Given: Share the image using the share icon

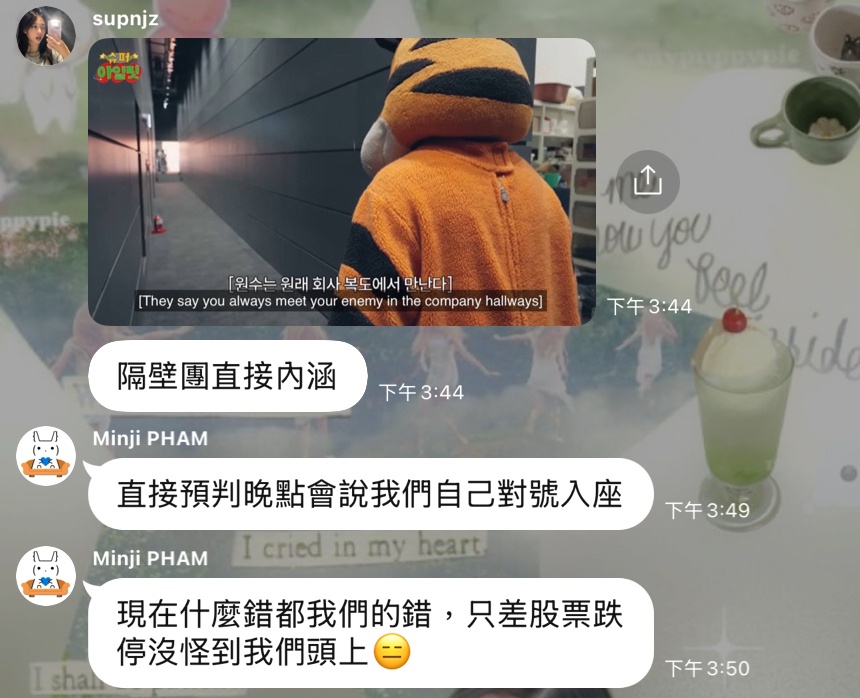Looking at the screenshot, I should pos(648,181).
